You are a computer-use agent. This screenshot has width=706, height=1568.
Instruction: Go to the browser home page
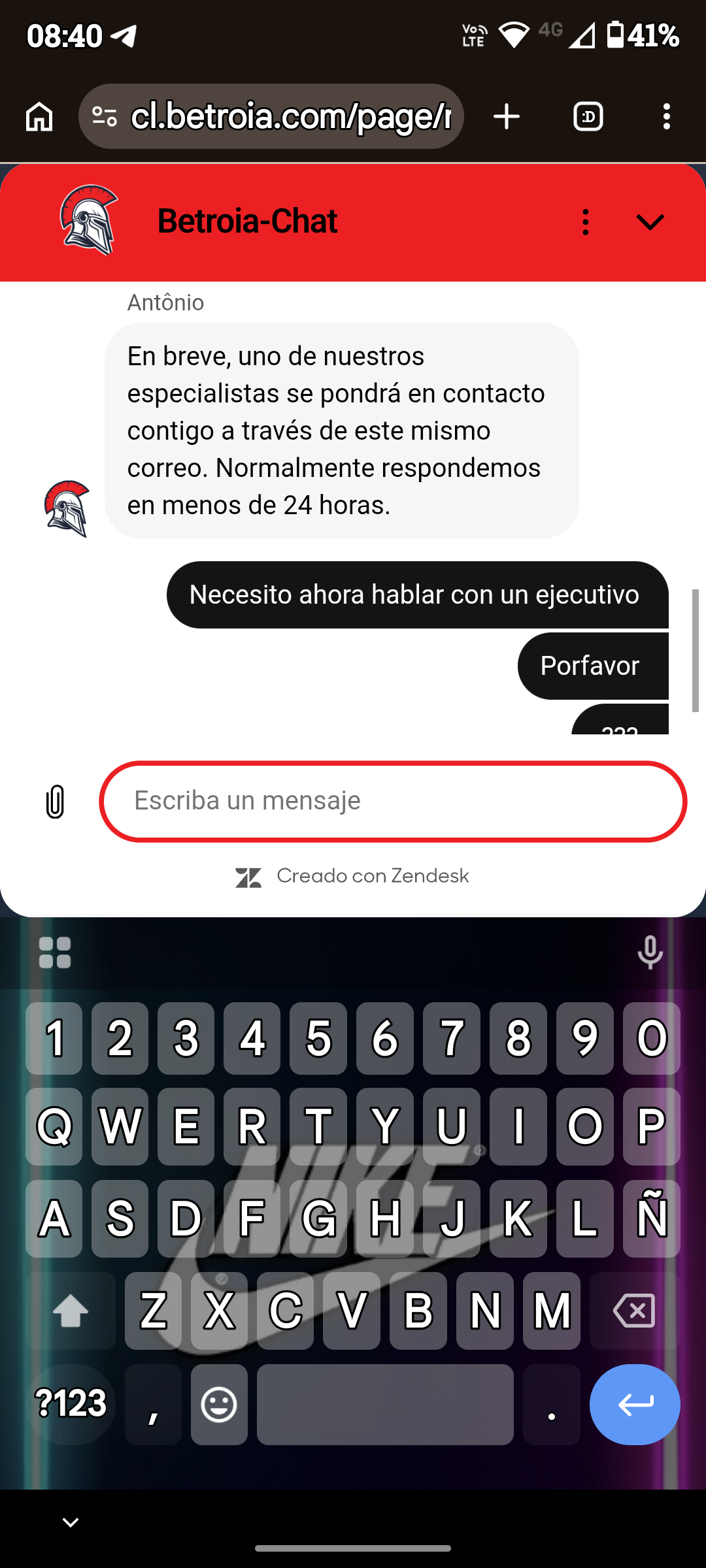click(39, 117)
